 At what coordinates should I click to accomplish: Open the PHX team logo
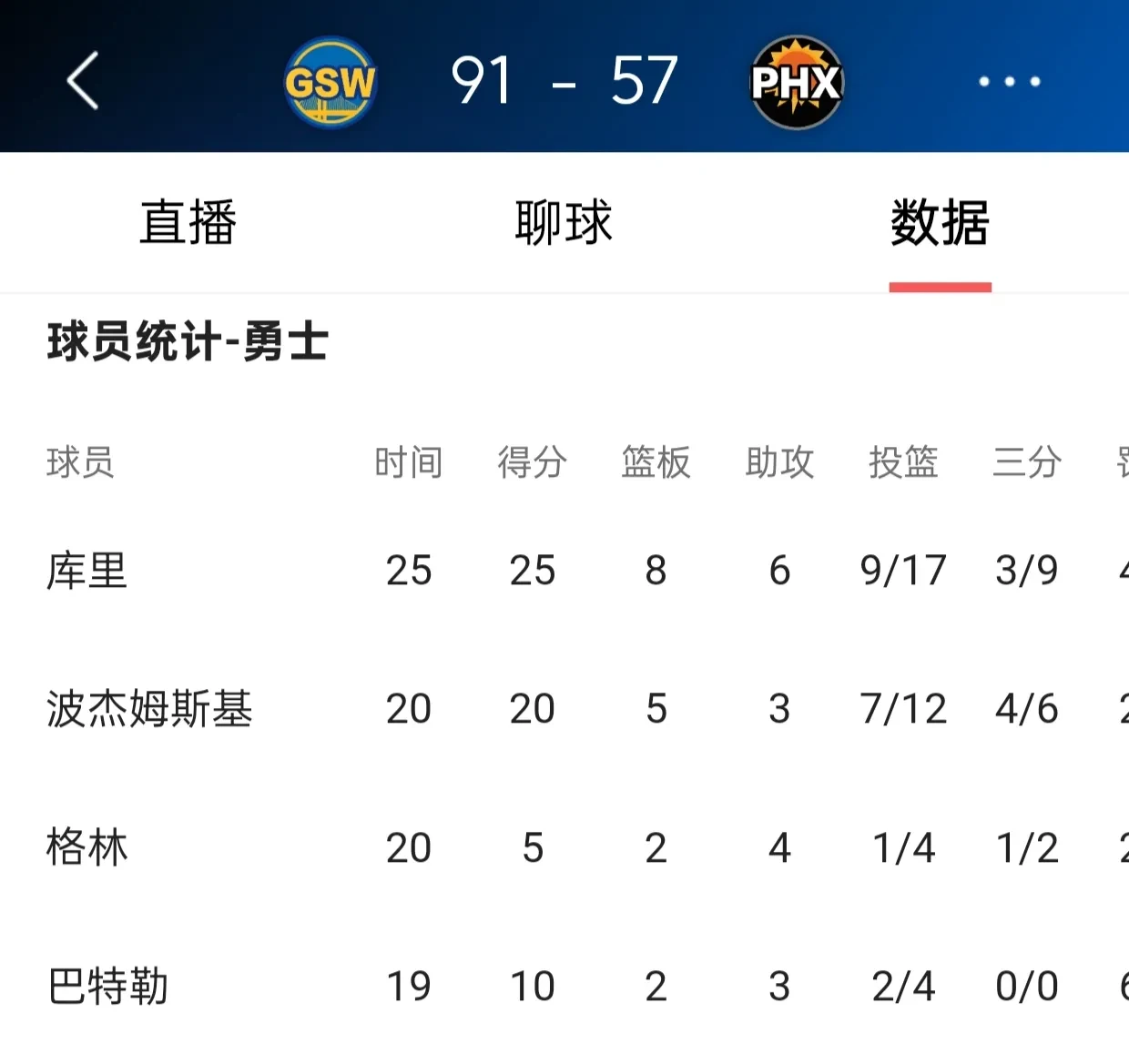point(797,82)
